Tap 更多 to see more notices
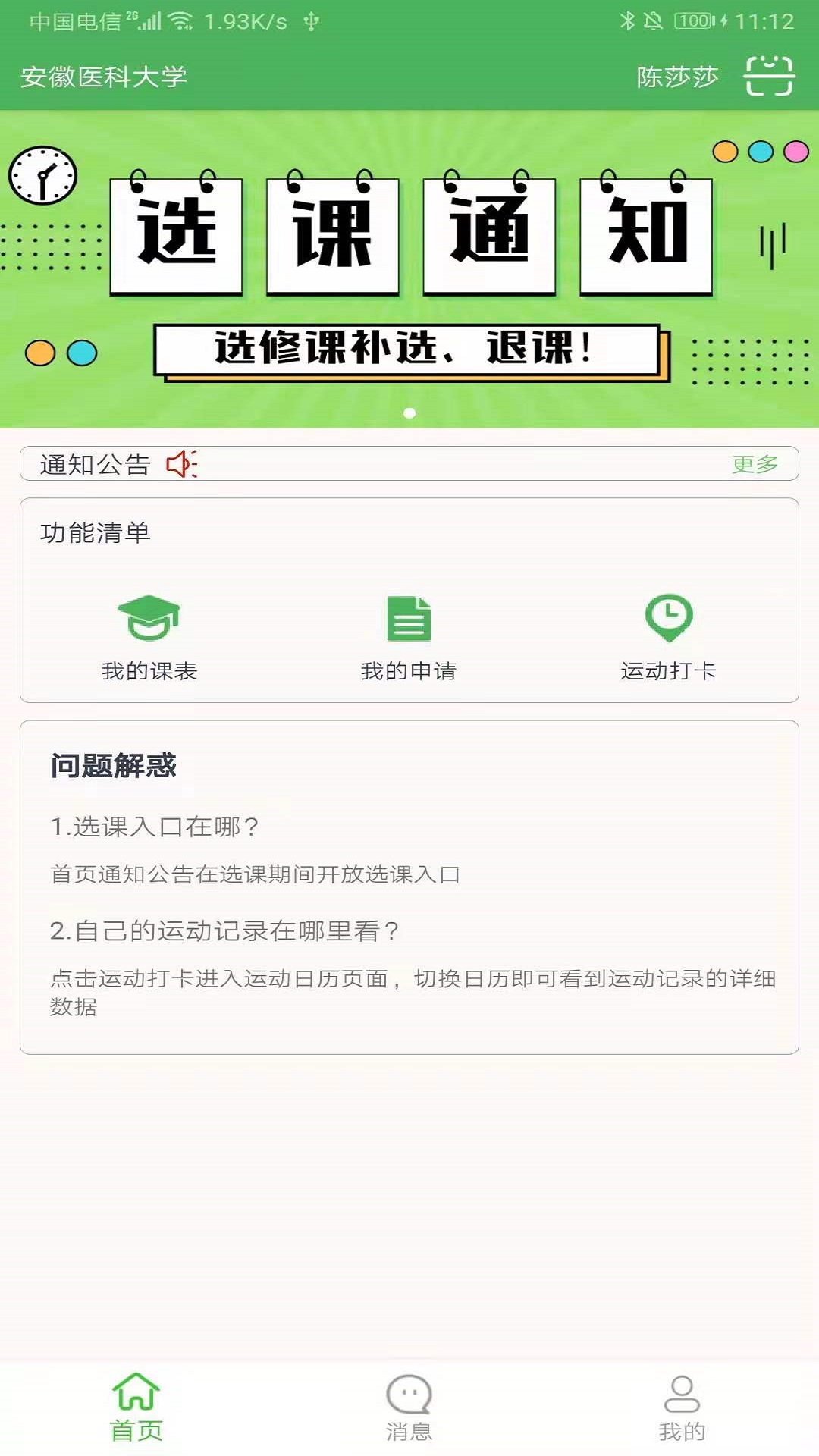The width and height of the screenshot is (819, 1456). (x=755, y=464)
